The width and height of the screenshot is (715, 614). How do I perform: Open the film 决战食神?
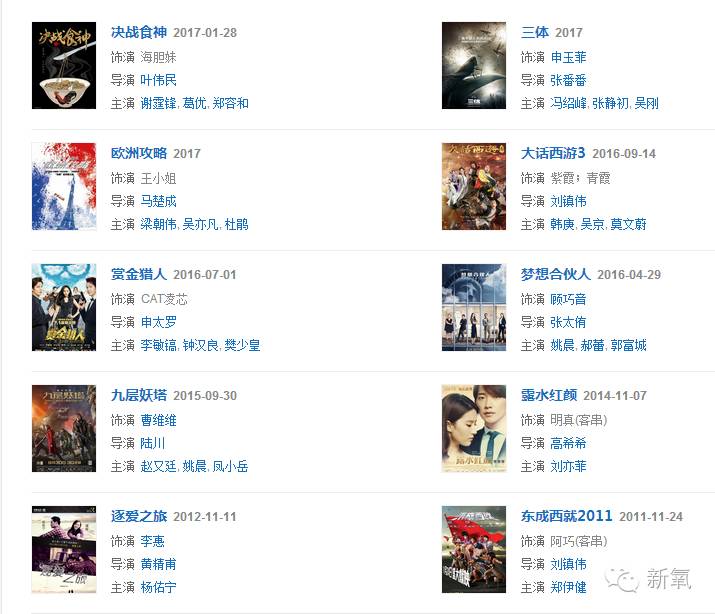[x=139, y=32]
